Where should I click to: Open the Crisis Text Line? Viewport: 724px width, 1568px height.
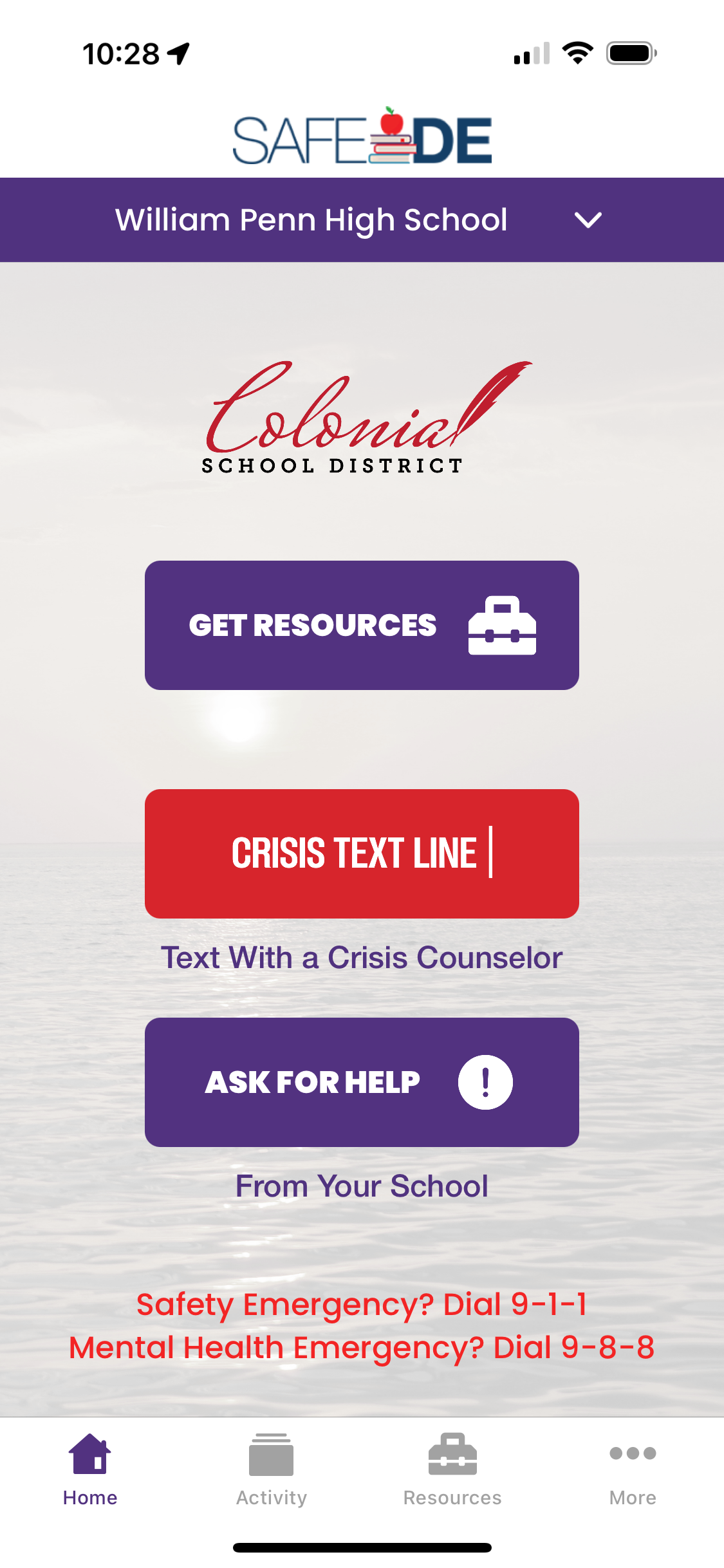point(362,854)
